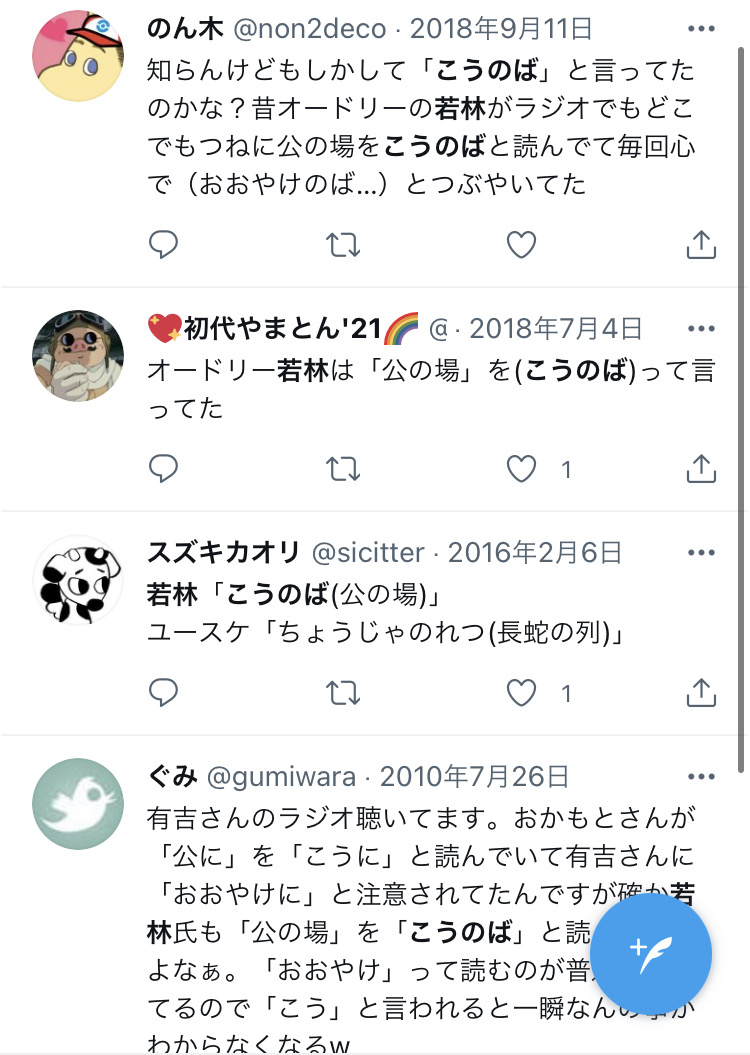Share 初代やまとん'21's tweet
This screenshot has width=750, height=1055.
(x=701, y=468)
